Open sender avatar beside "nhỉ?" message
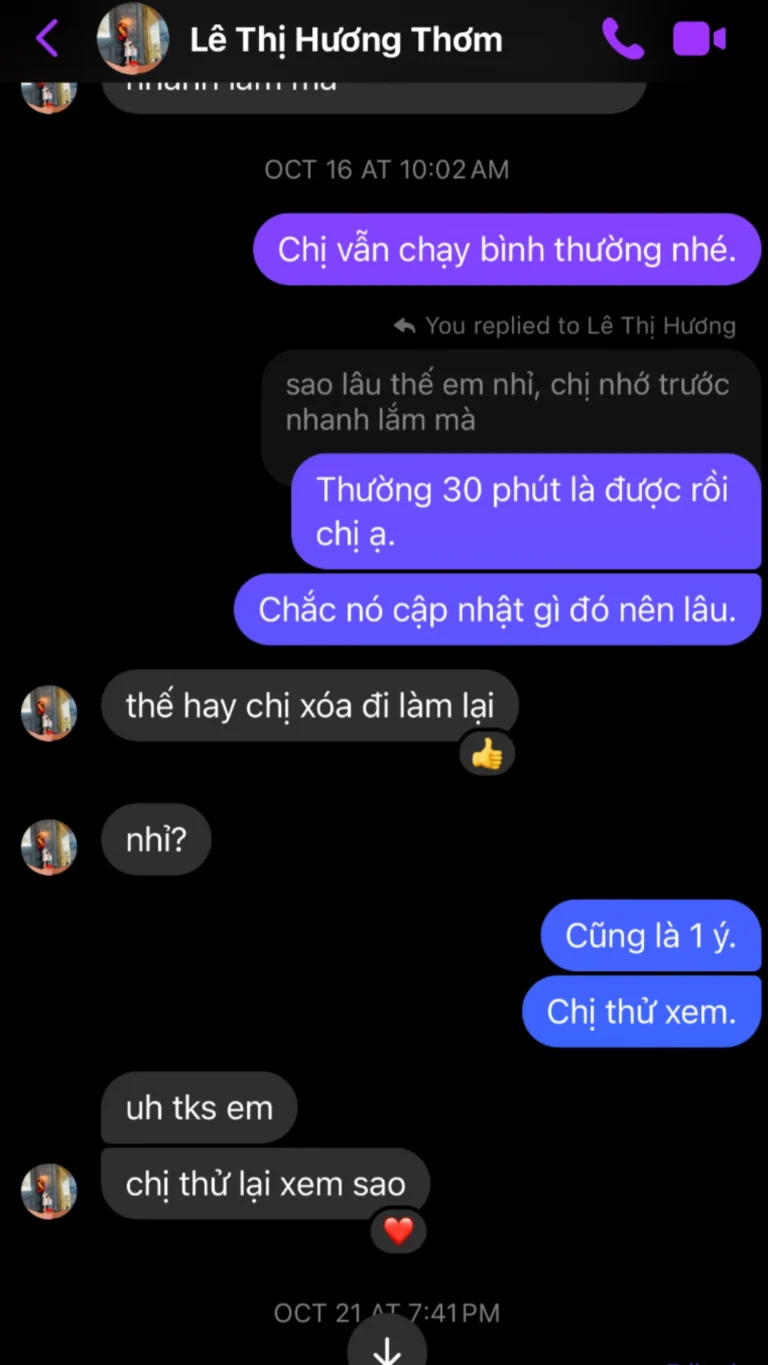 click(x=49, y=847)
